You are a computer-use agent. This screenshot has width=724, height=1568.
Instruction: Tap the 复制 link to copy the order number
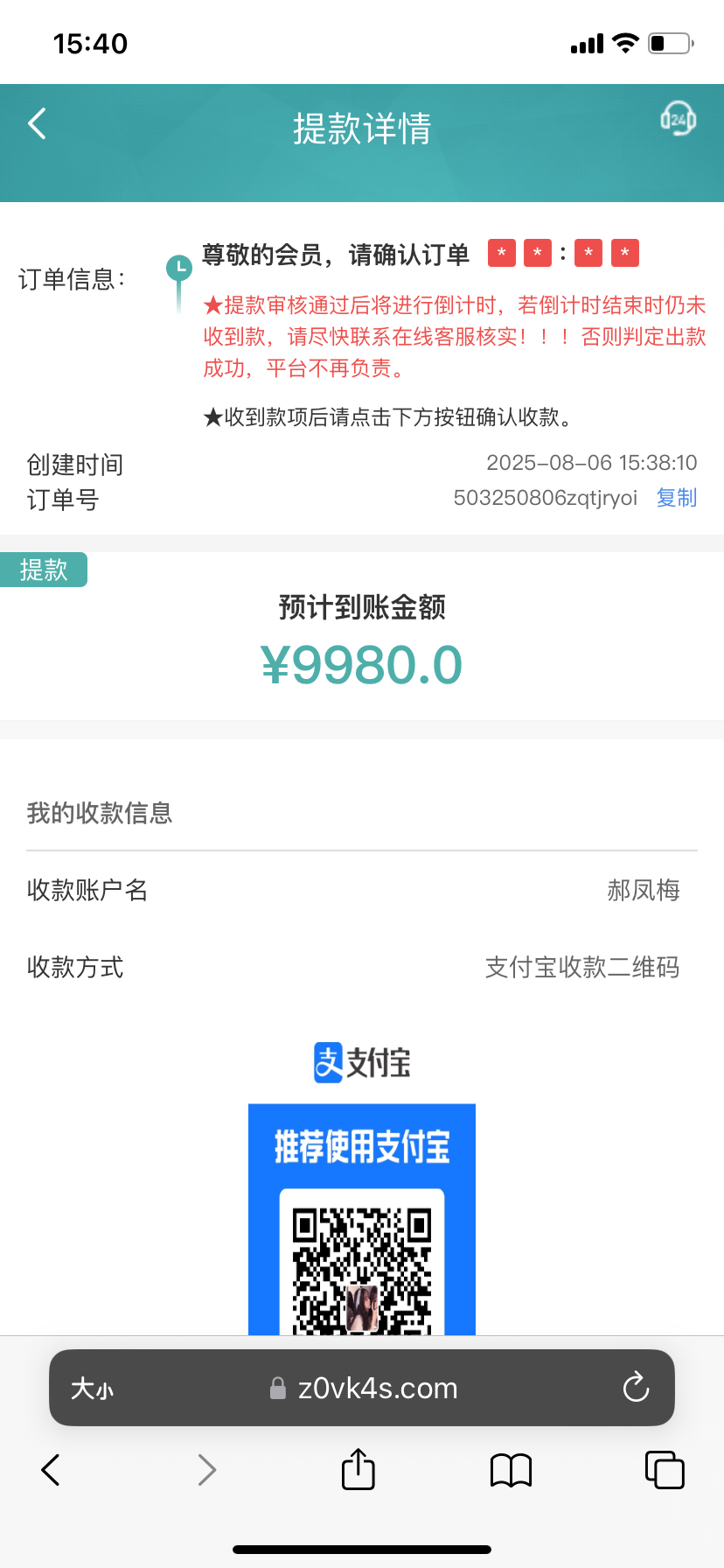pyautogui.click(x=676, y=497)
